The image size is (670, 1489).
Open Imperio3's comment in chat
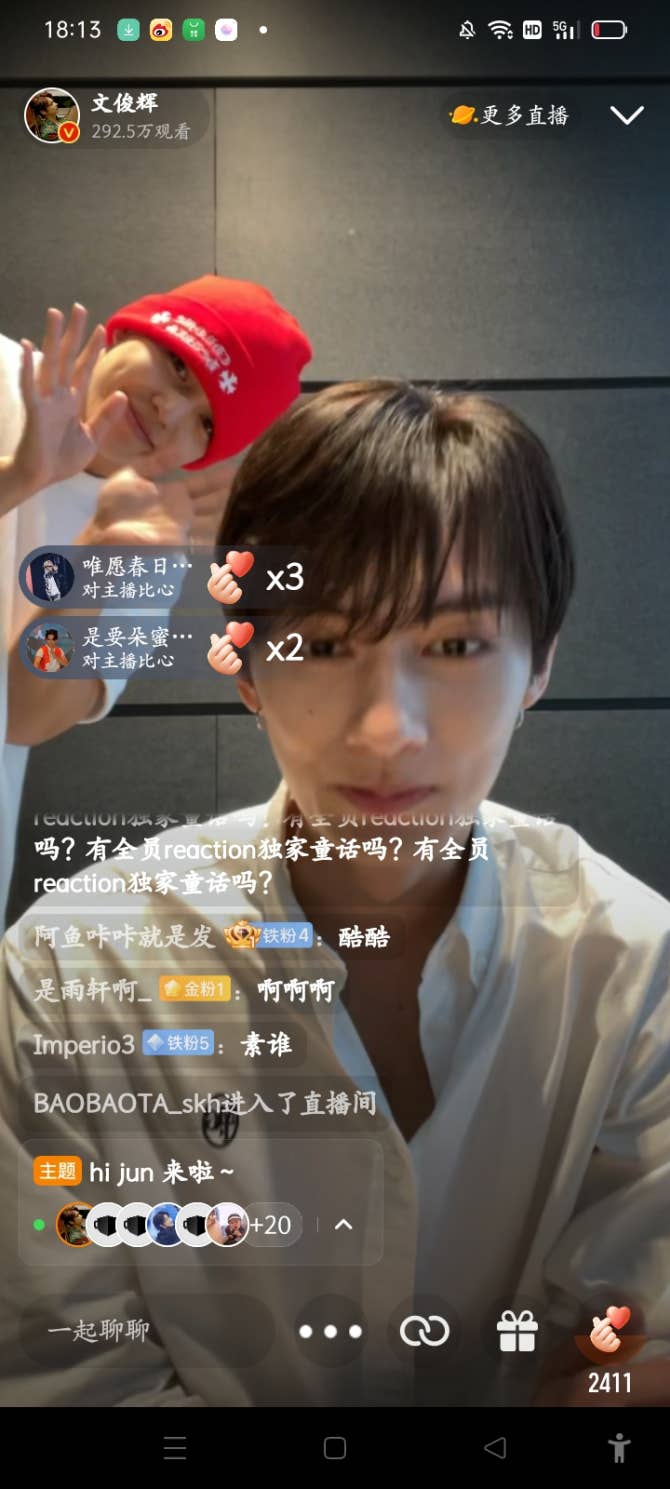(160, 1045)
